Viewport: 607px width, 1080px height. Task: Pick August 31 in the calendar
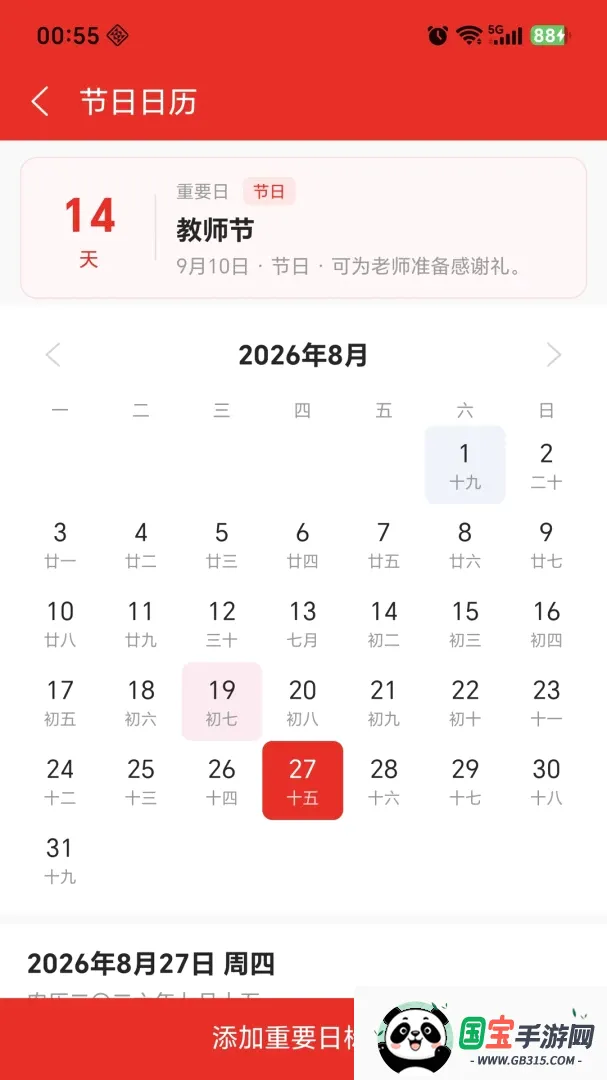click(x=60, y=859)
